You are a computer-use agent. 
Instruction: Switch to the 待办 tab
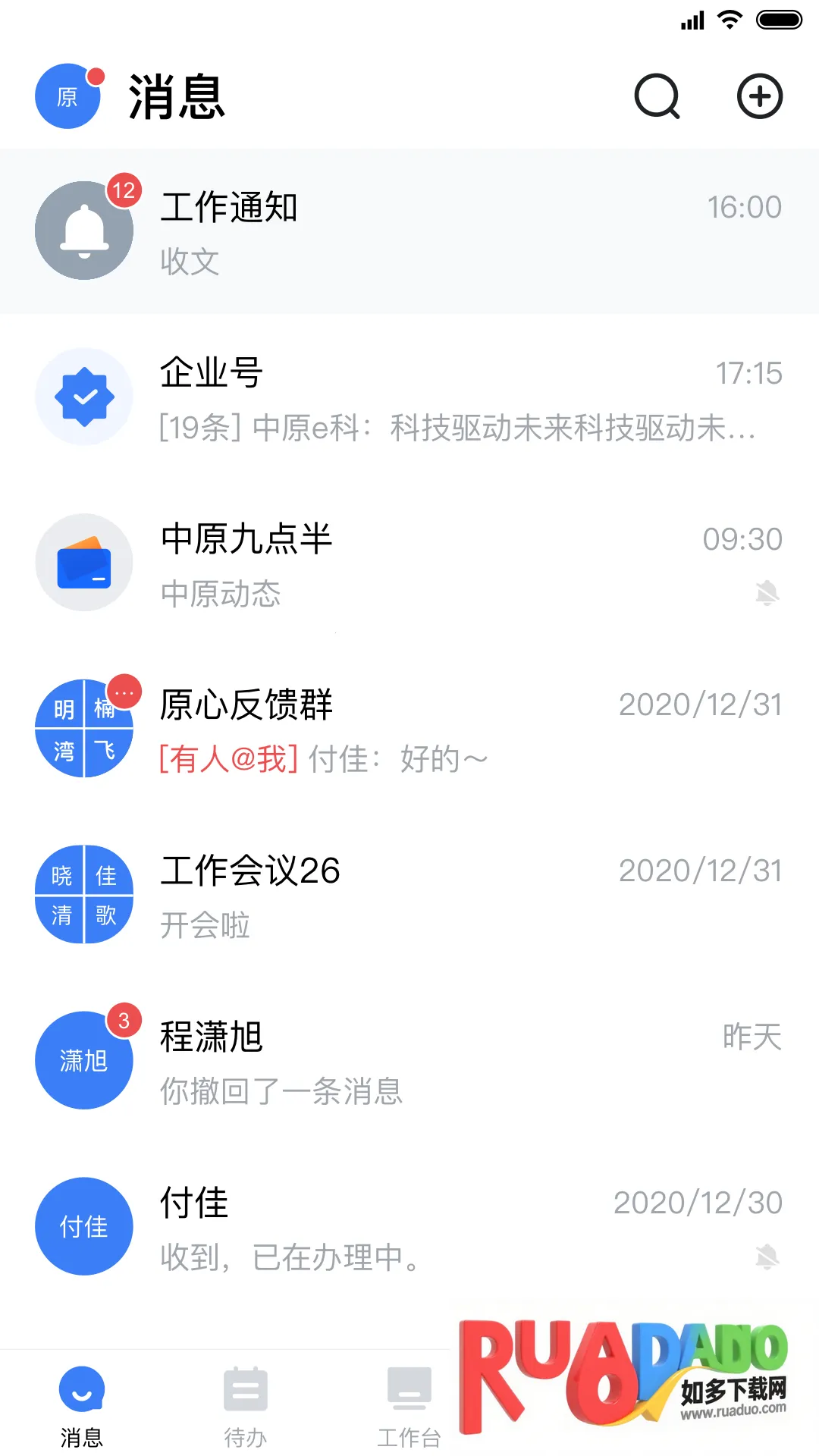(246, 1406)
